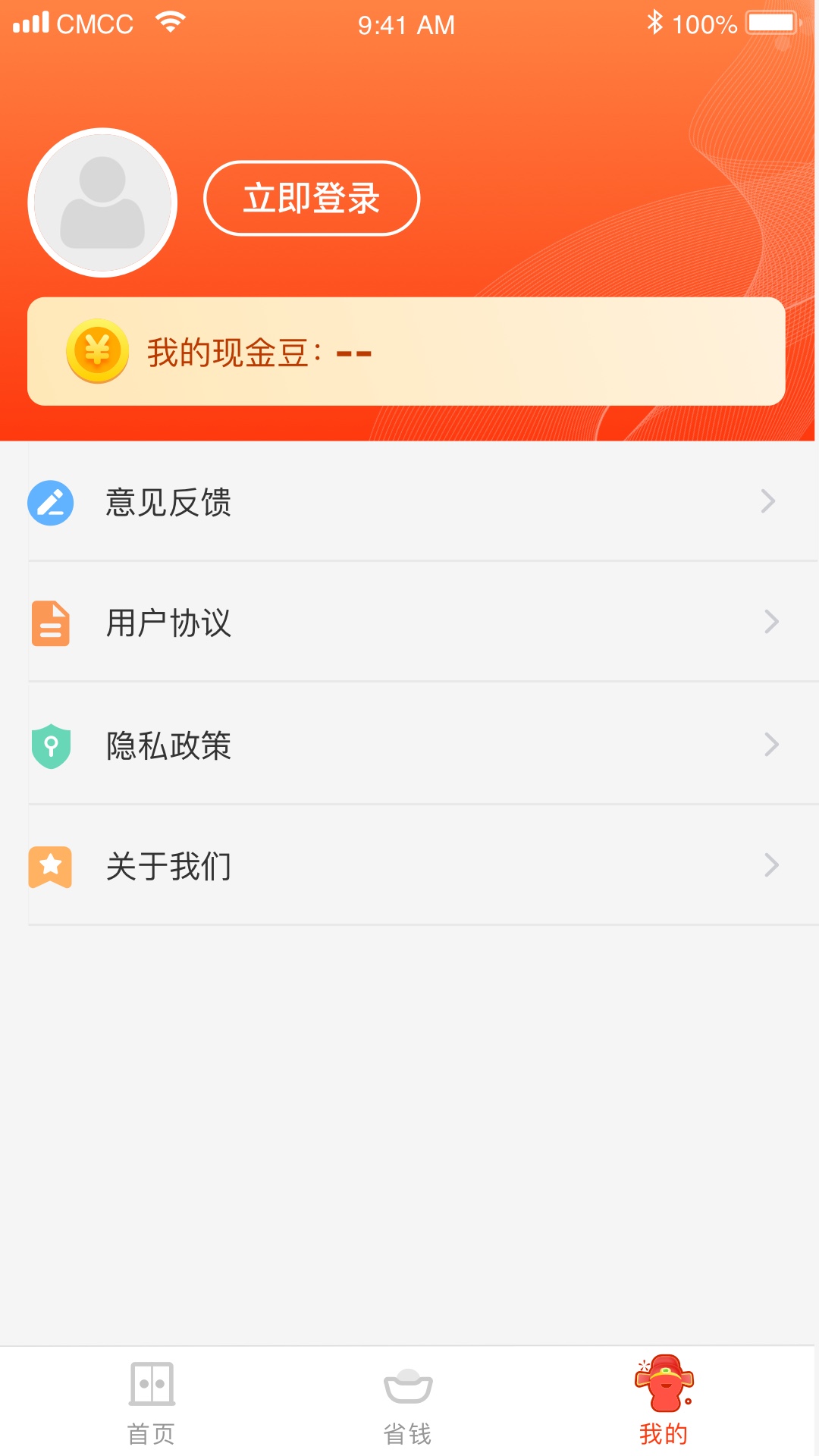The width and height of the screenshot is (819, 1456).
Task: Open the 我的现金豆 balance card
Action: 406,352
